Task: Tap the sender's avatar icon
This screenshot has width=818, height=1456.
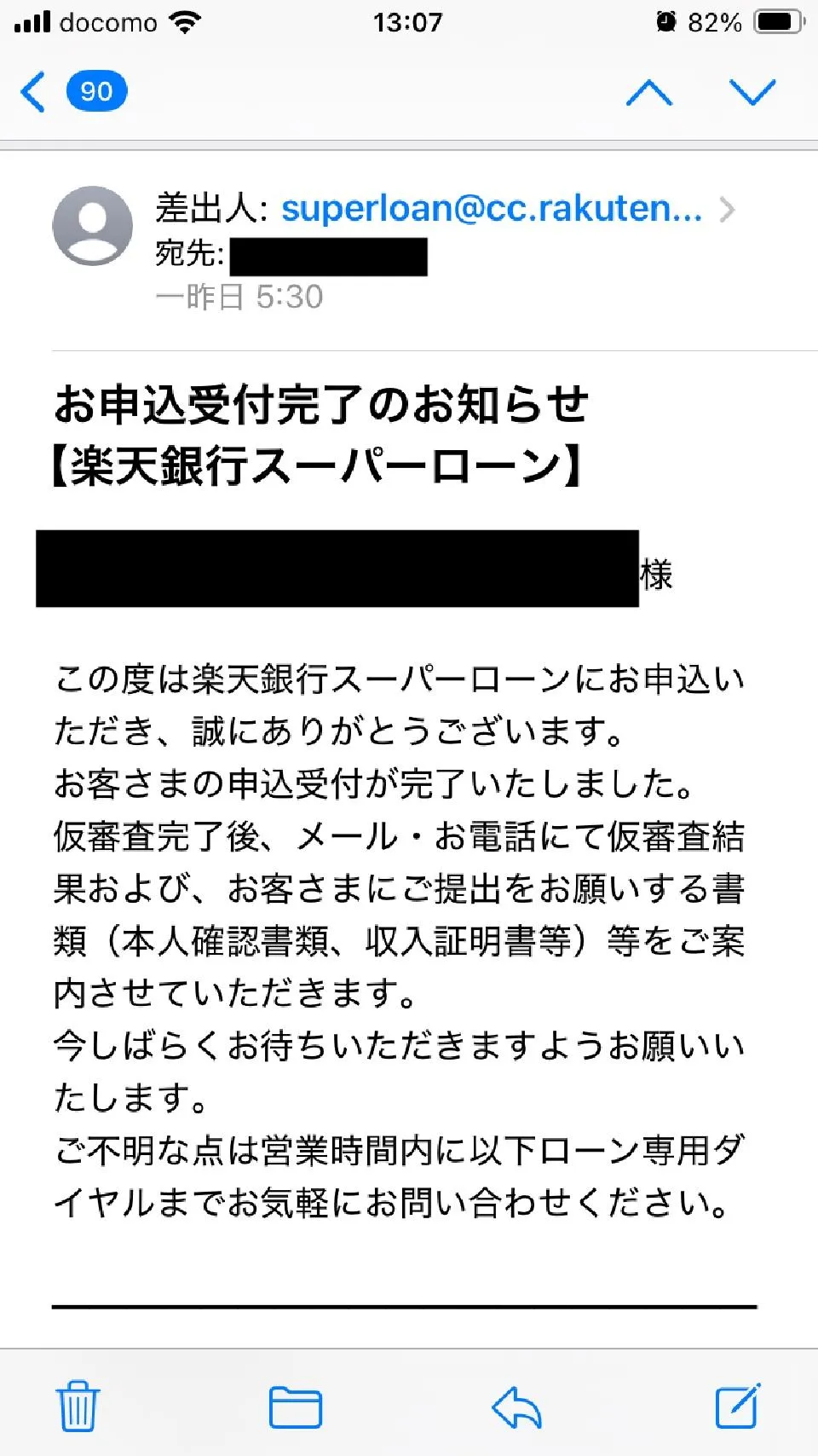Action: pos(92,226)
